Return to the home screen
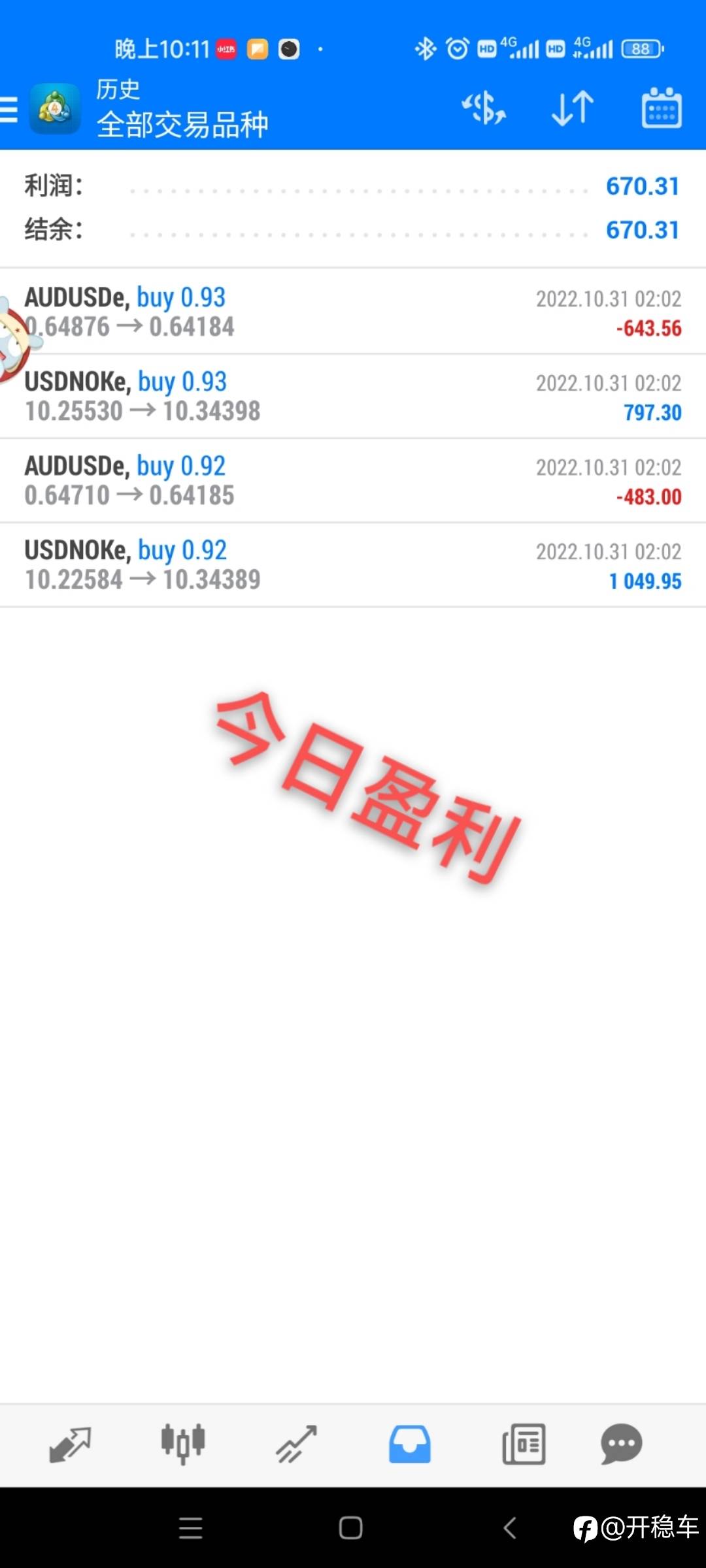 351,1527
